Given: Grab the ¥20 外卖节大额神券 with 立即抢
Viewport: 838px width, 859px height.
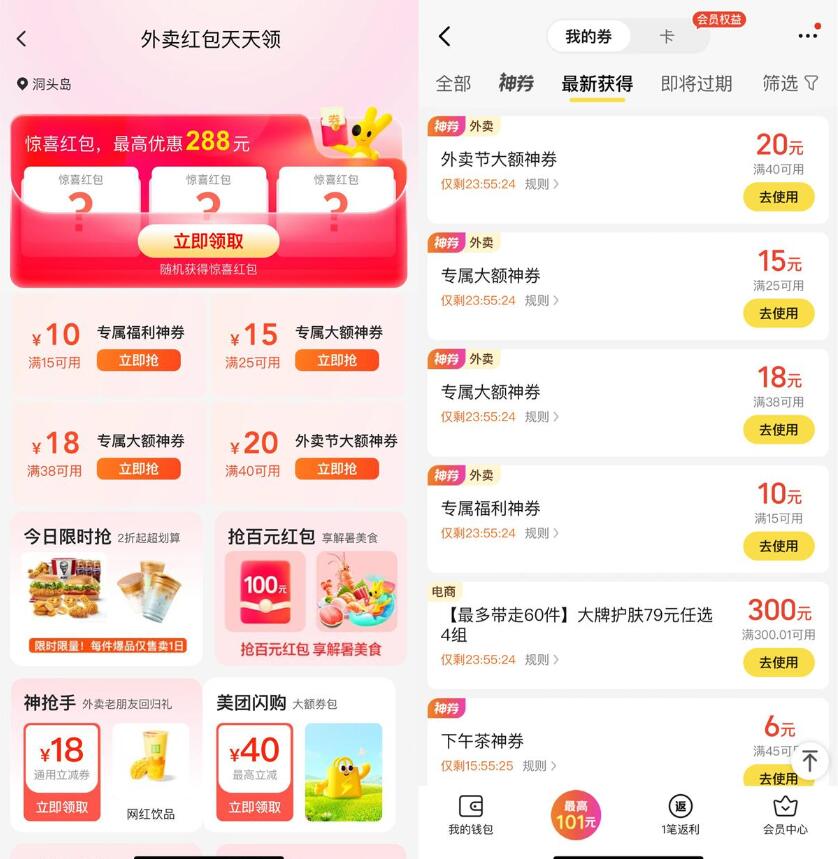Looking at the screenshot, I should 337,468.
